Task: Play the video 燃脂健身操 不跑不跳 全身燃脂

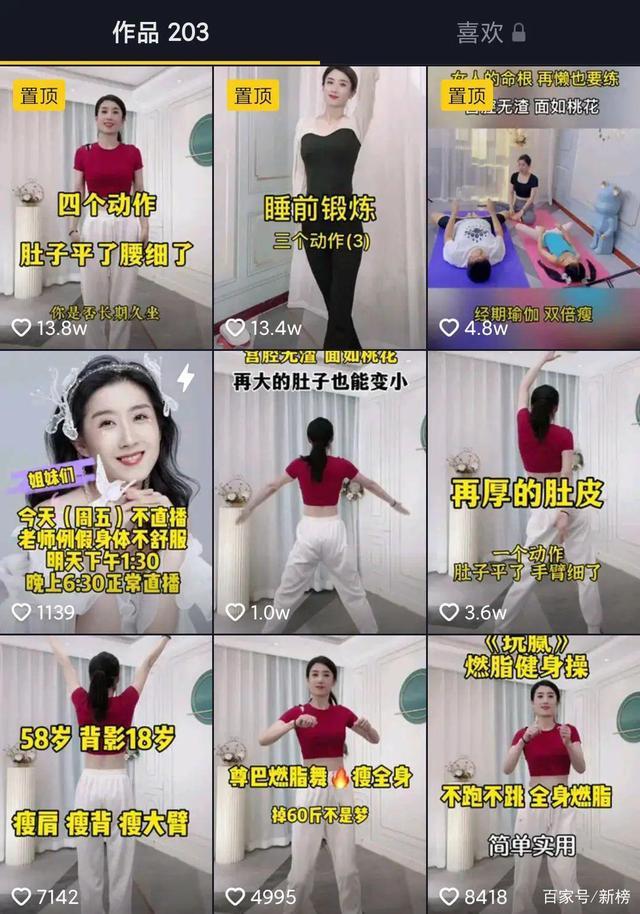Action: click(x=533, y=775)
